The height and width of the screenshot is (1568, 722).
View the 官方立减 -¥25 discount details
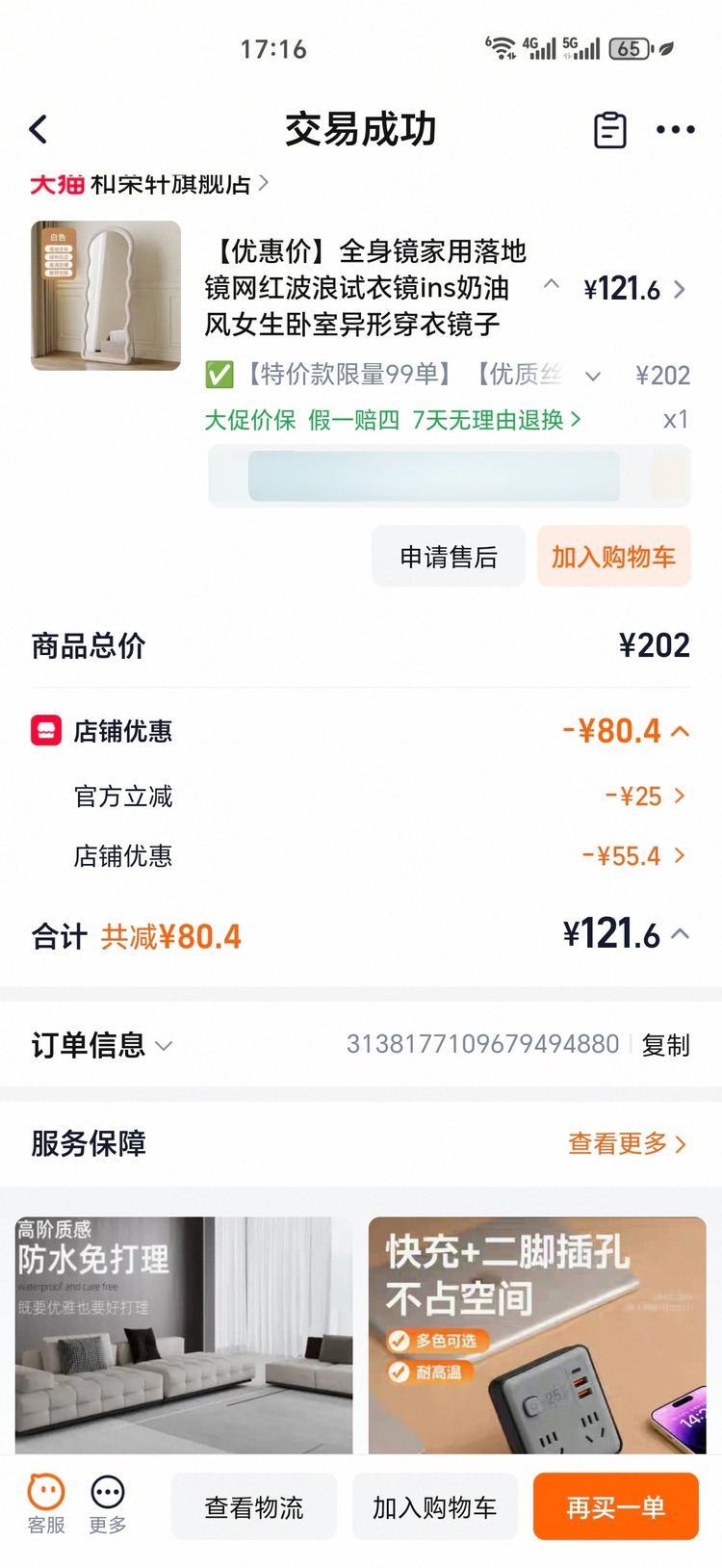pos(645,797)
